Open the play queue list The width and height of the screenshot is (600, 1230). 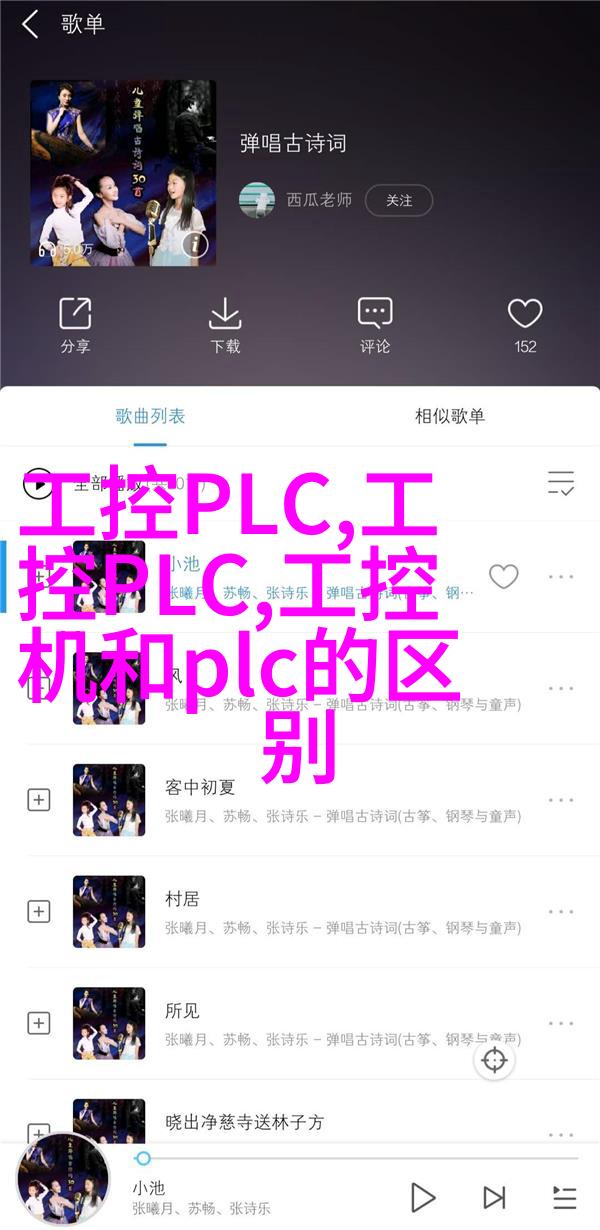(x=564, y=1197)
